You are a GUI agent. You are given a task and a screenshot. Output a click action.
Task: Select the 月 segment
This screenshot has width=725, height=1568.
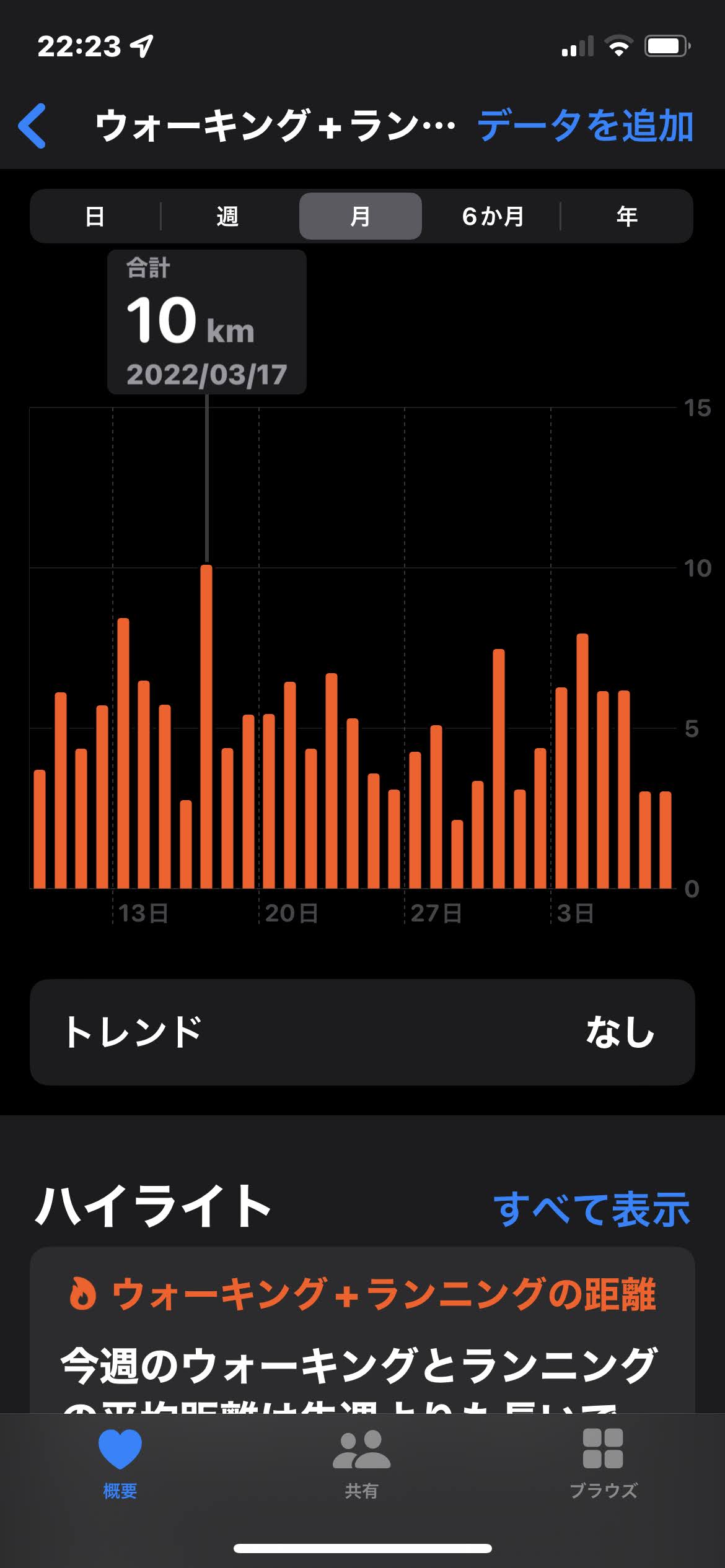(x=361, y=216)
